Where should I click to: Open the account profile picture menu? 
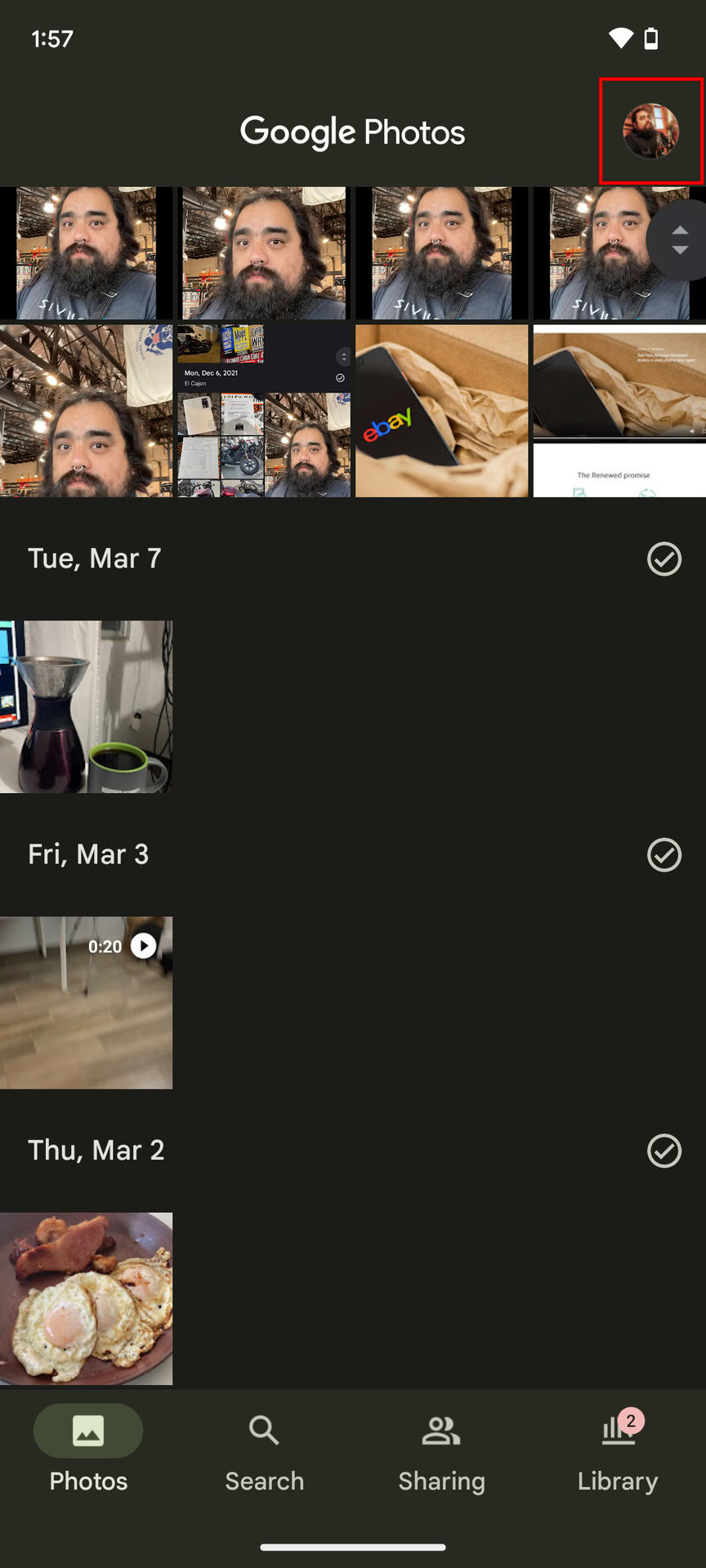651,131
